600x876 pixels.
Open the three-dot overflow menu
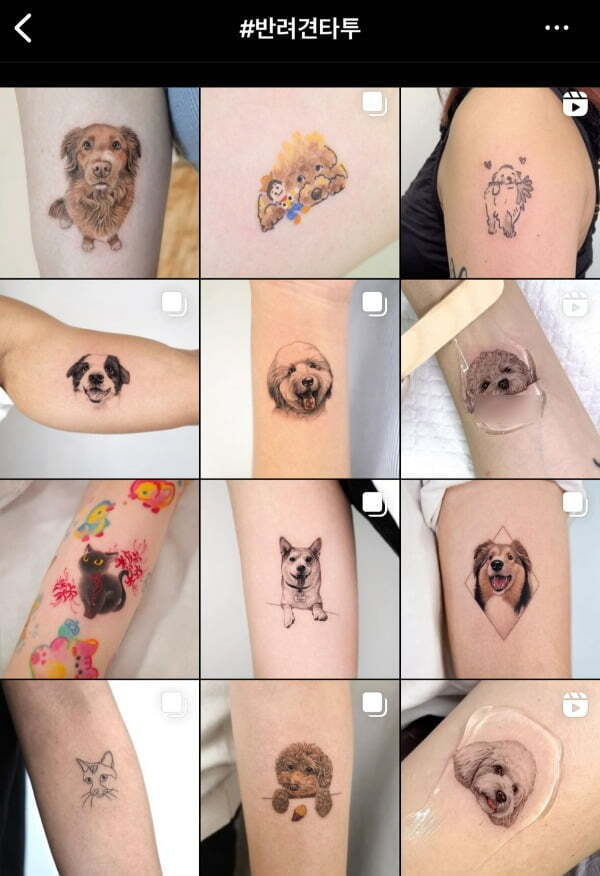pyautogui.click(x=556, y=28)
